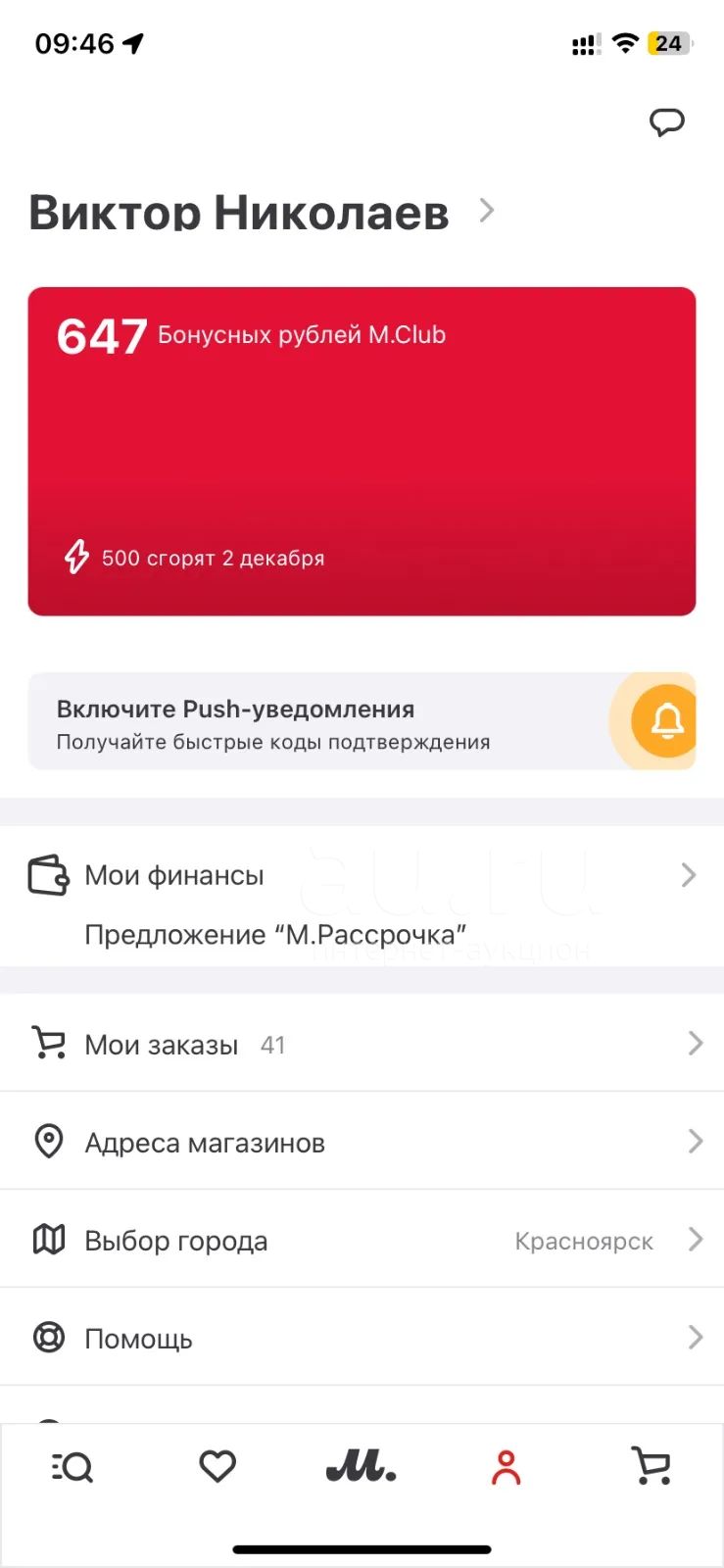The width and height of the screenshot is (724, 1568).
Task: Open the M.Club bonus rubles card
Action: pyautogui.click(x=362, y=451)
